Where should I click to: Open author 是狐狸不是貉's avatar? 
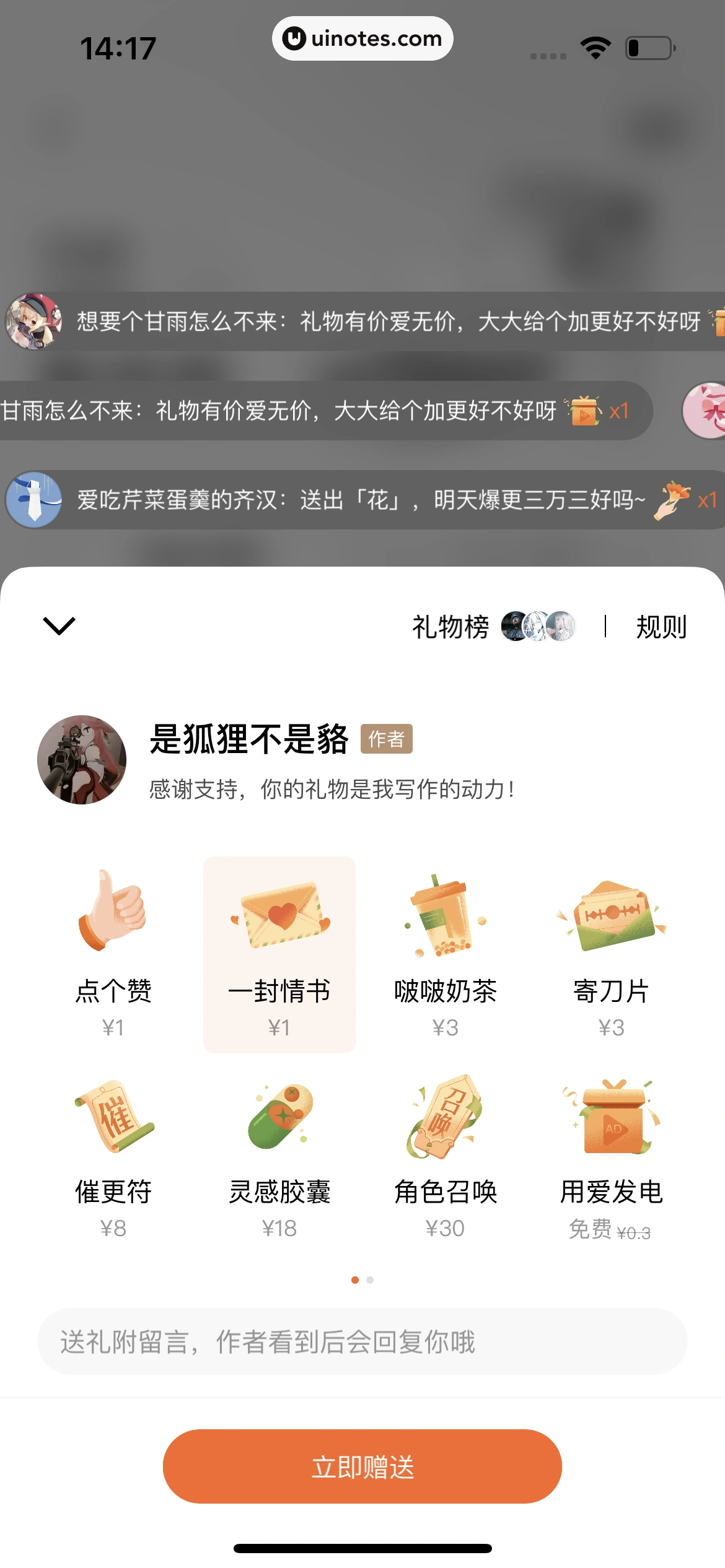pos(82,760)
